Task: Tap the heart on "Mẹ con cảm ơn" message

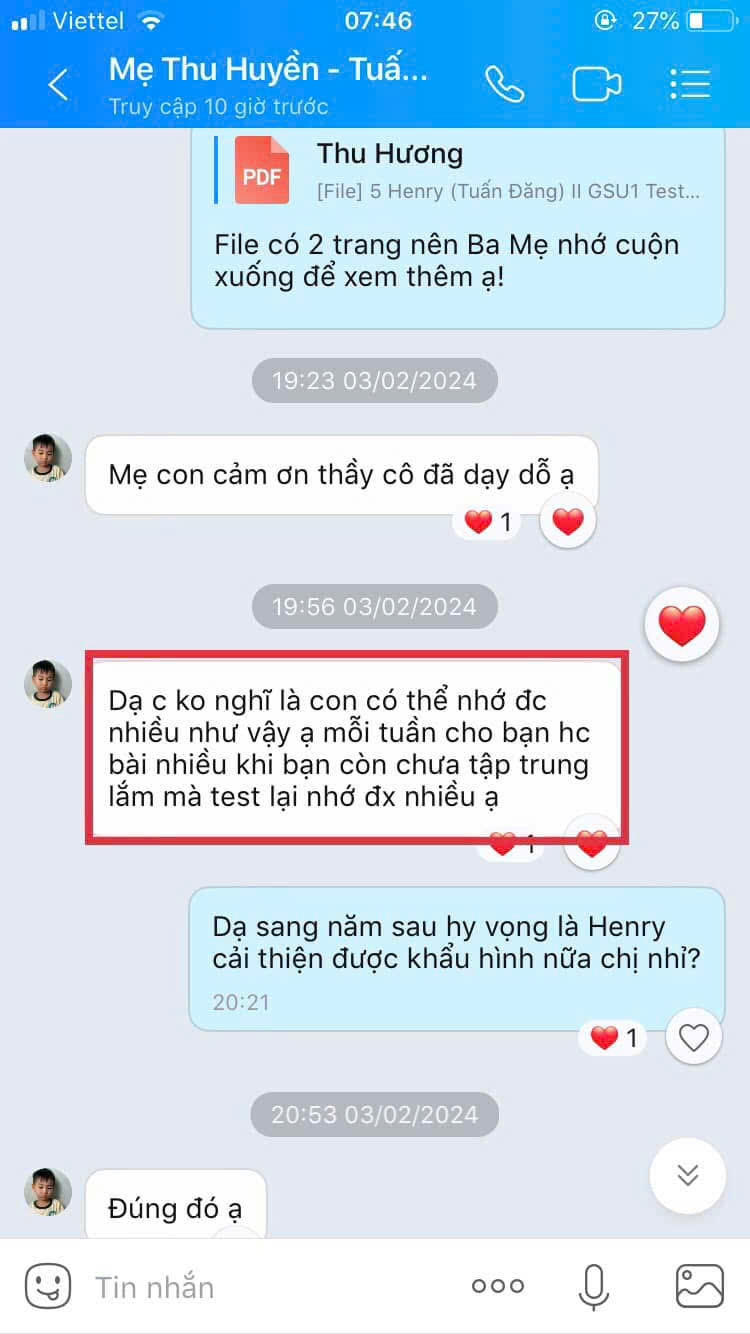Action: pyautogui.click(x=567, y=522)
